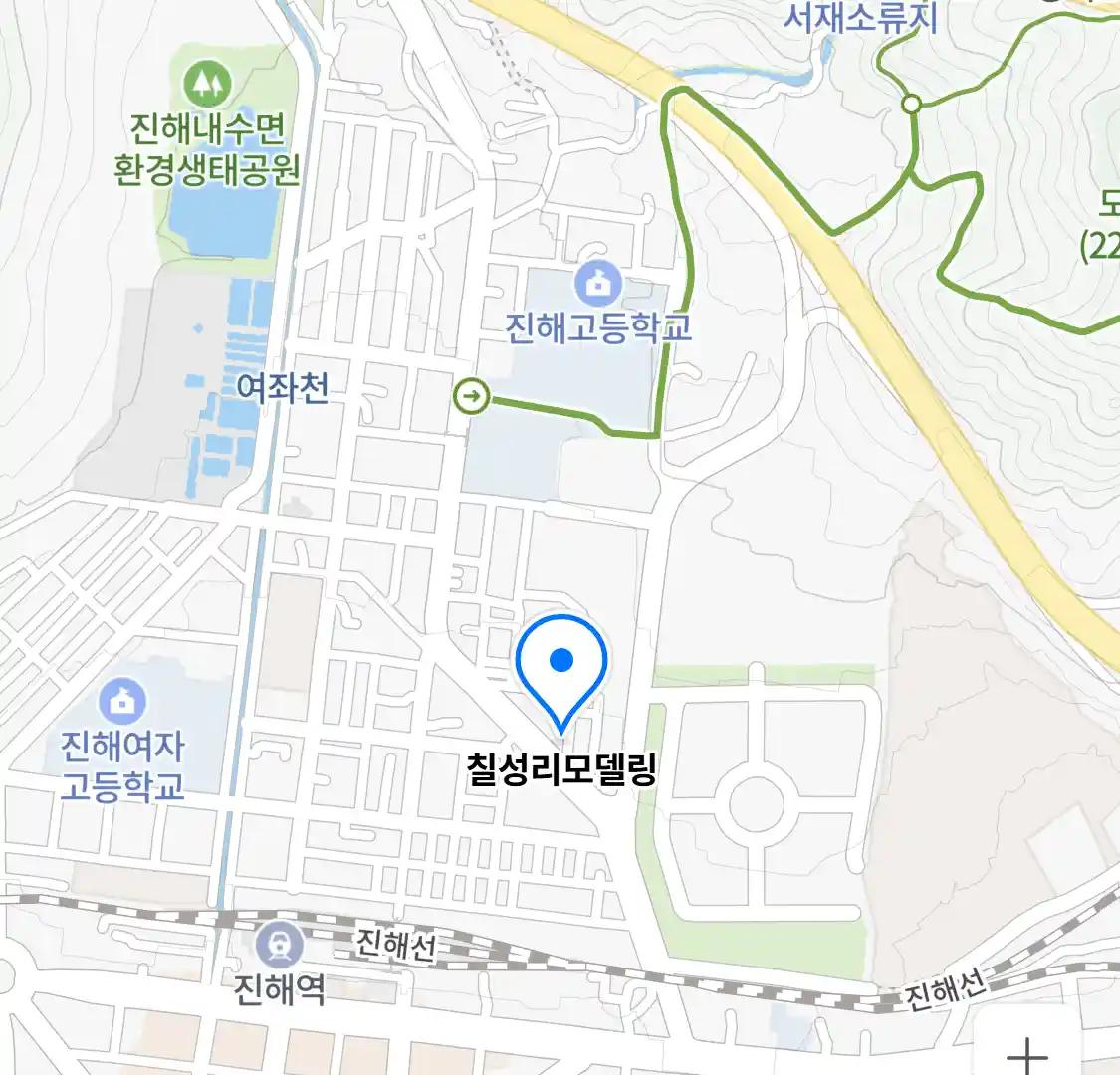Open the 진해여자고등학교 school marker
The width and height of the screenshot is (1120, 1075).
tap(122, 702)
